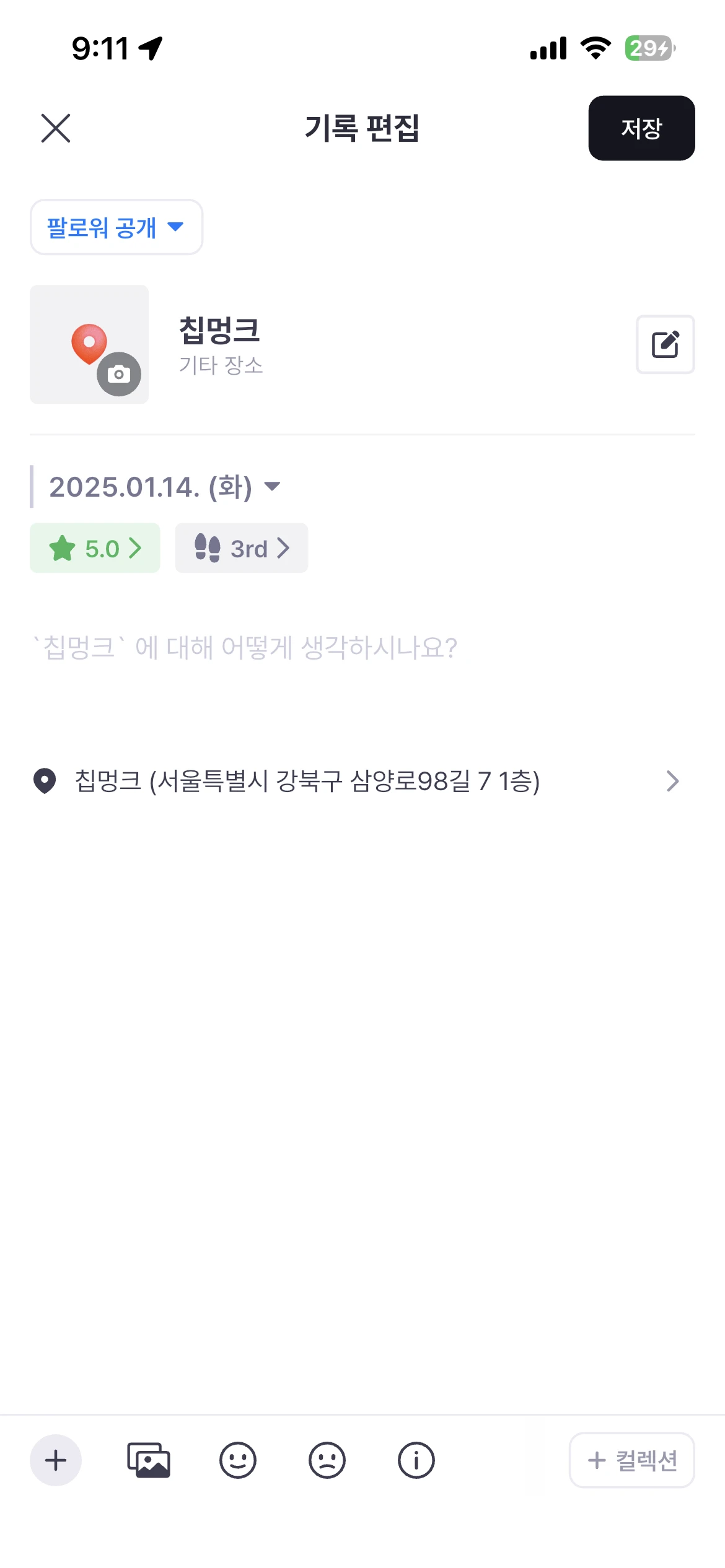Tap the plus button in bottom toolbar
Screen dimensions: 725x1568
56,1460
